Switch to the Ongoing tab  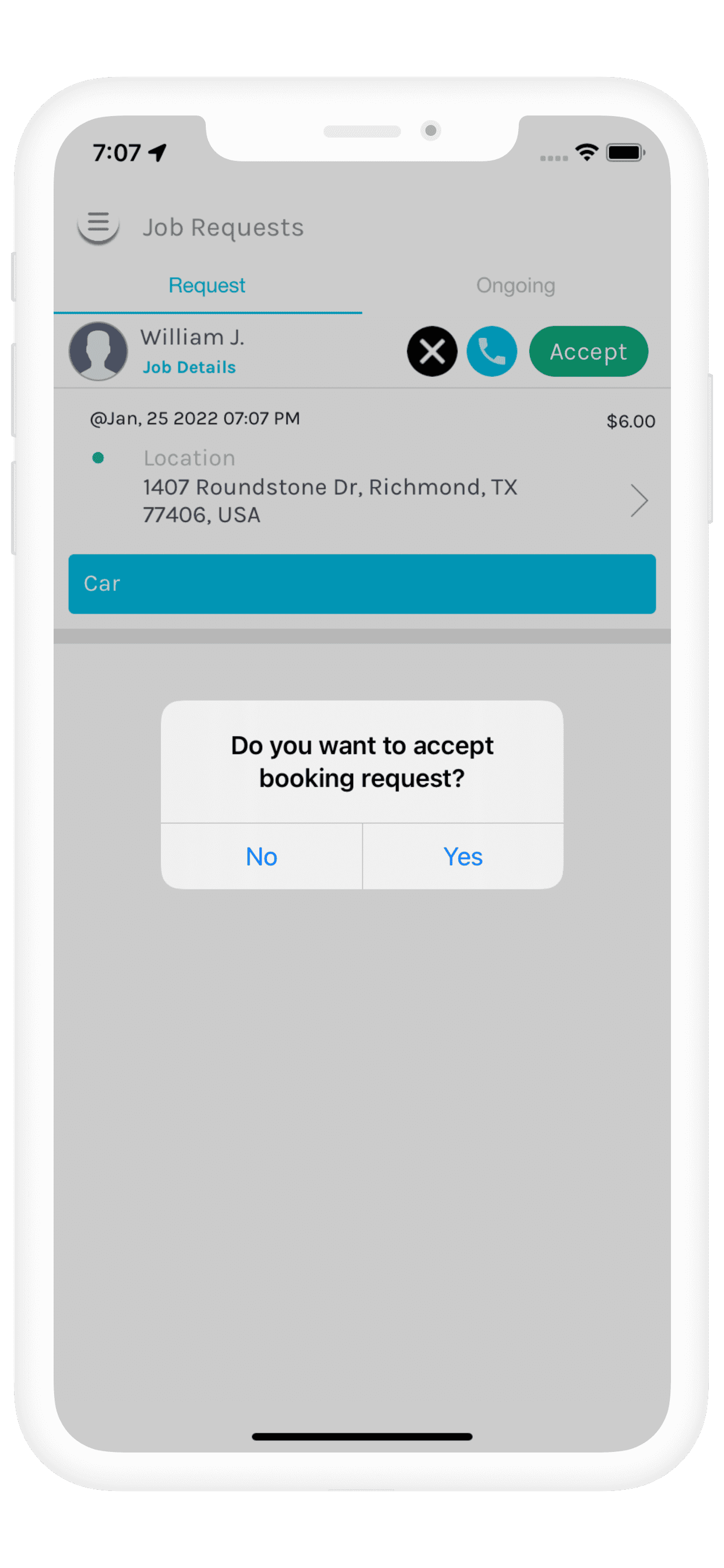(x=515, y=285)
